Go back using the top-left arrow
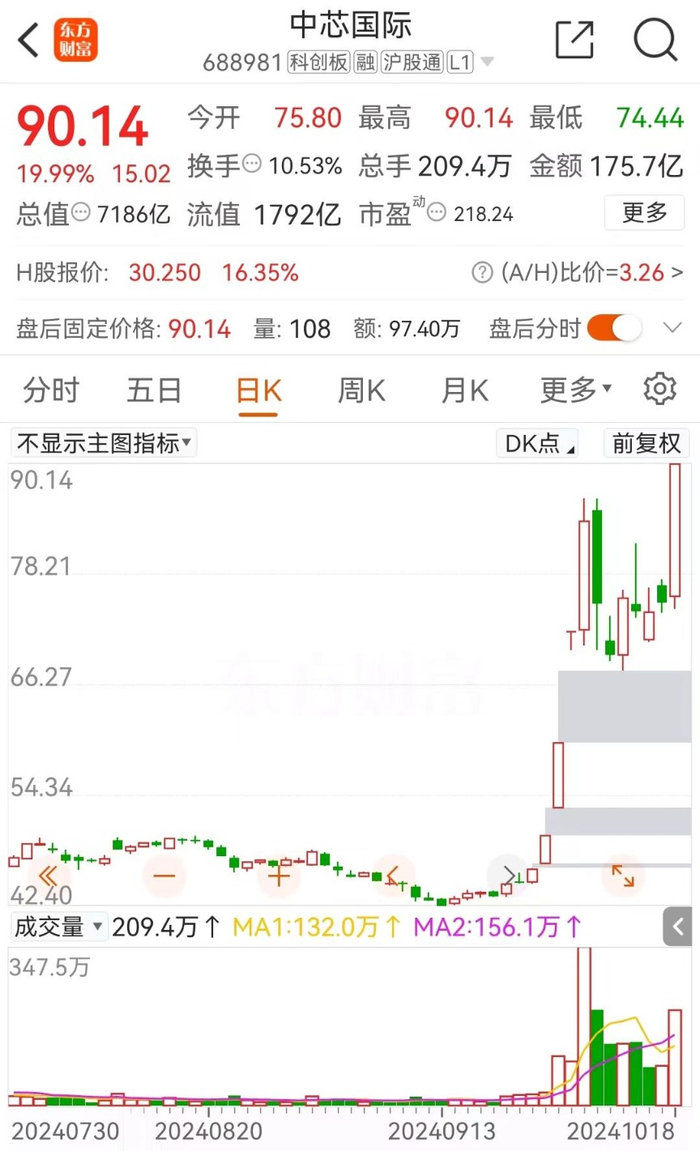Viewport: 700px width, 1151px height. [28, 42]
